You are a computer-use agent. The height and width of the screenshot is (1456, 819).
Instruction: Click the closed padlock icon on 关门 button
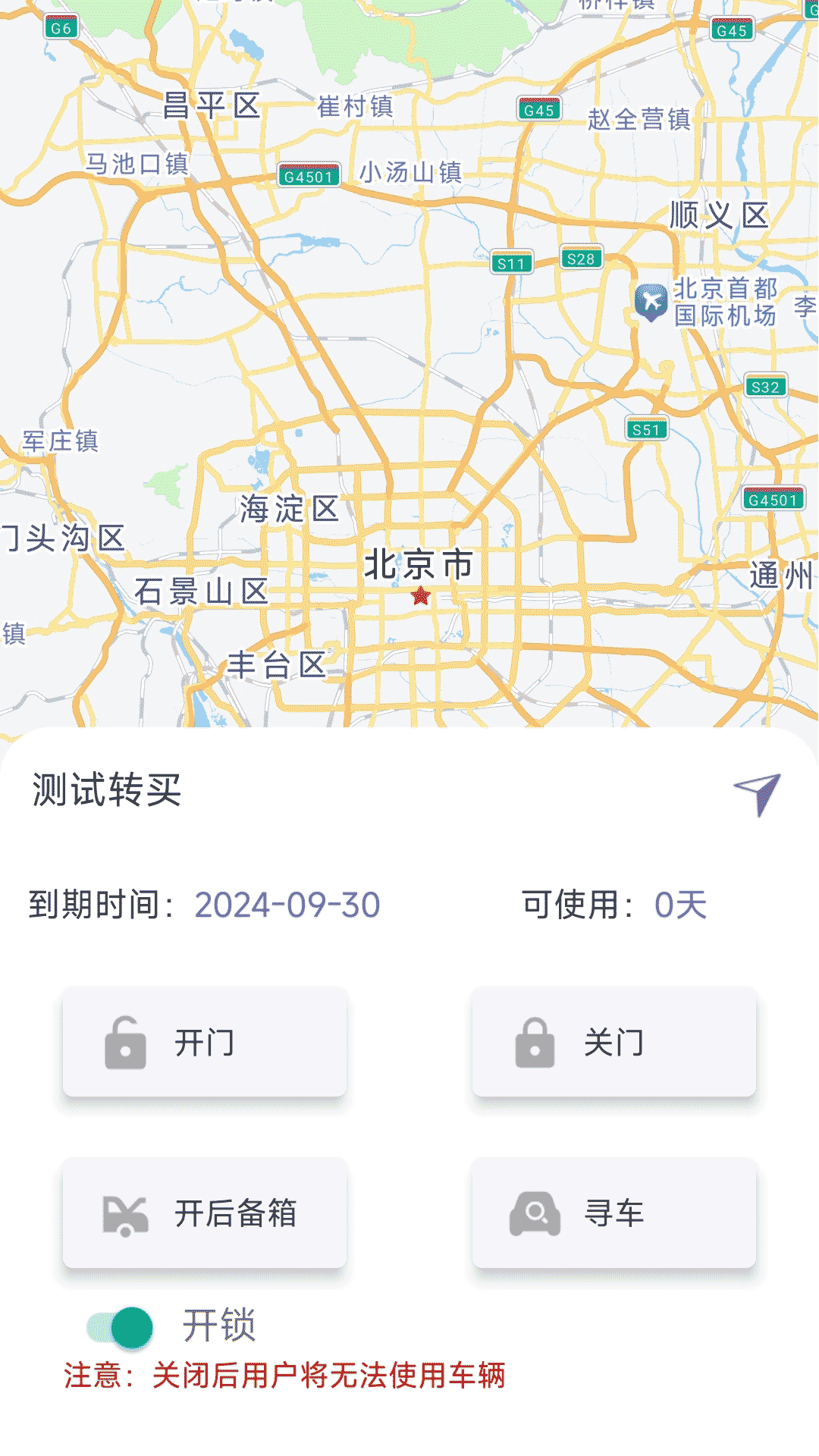pyautogui.click(x=534, y=1045)
